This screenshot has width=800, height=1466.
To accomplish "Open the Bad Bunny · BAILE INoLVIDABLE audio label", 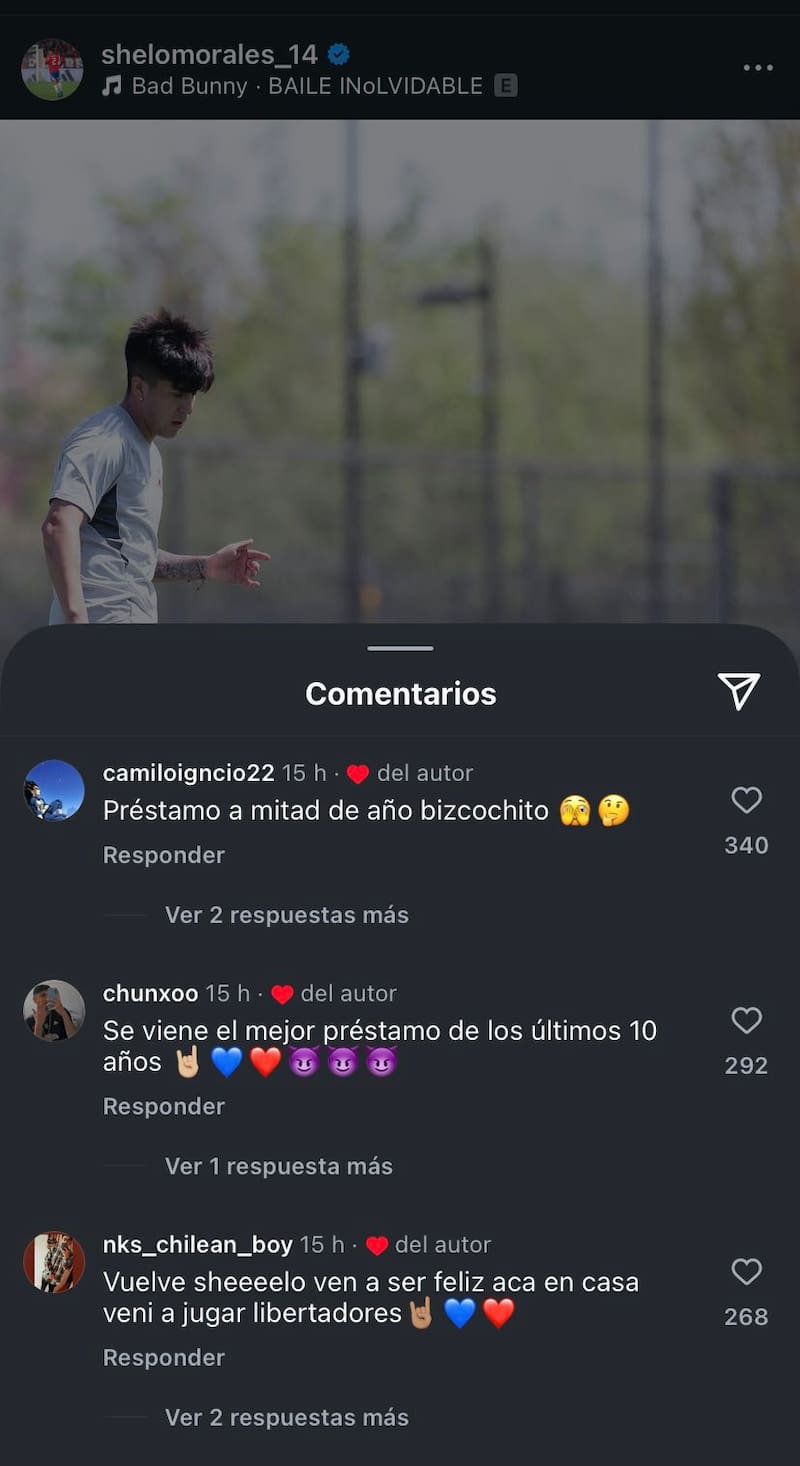I will point(300,86).
